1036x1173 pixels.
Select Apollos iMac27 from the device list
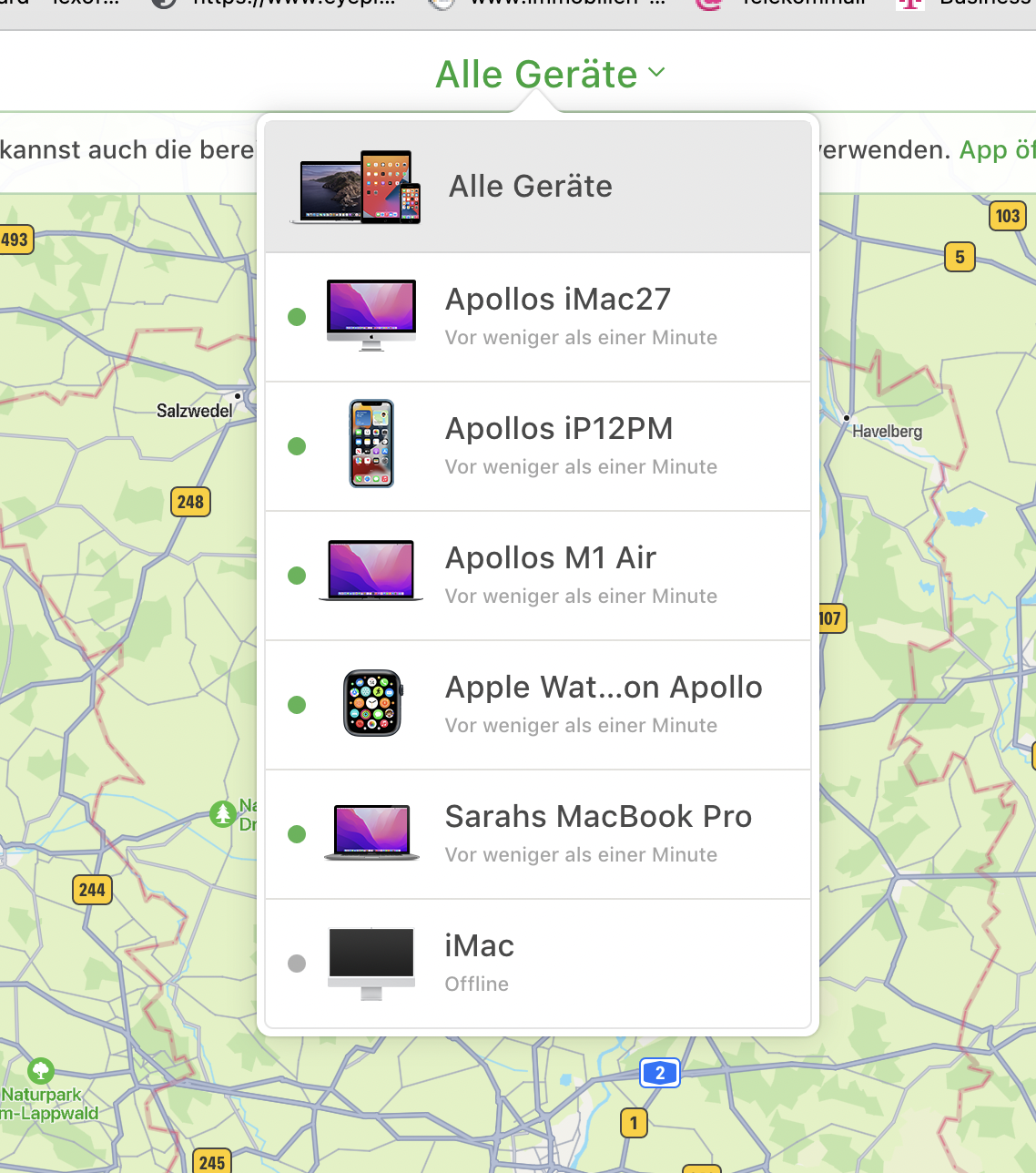coord(557,299)
